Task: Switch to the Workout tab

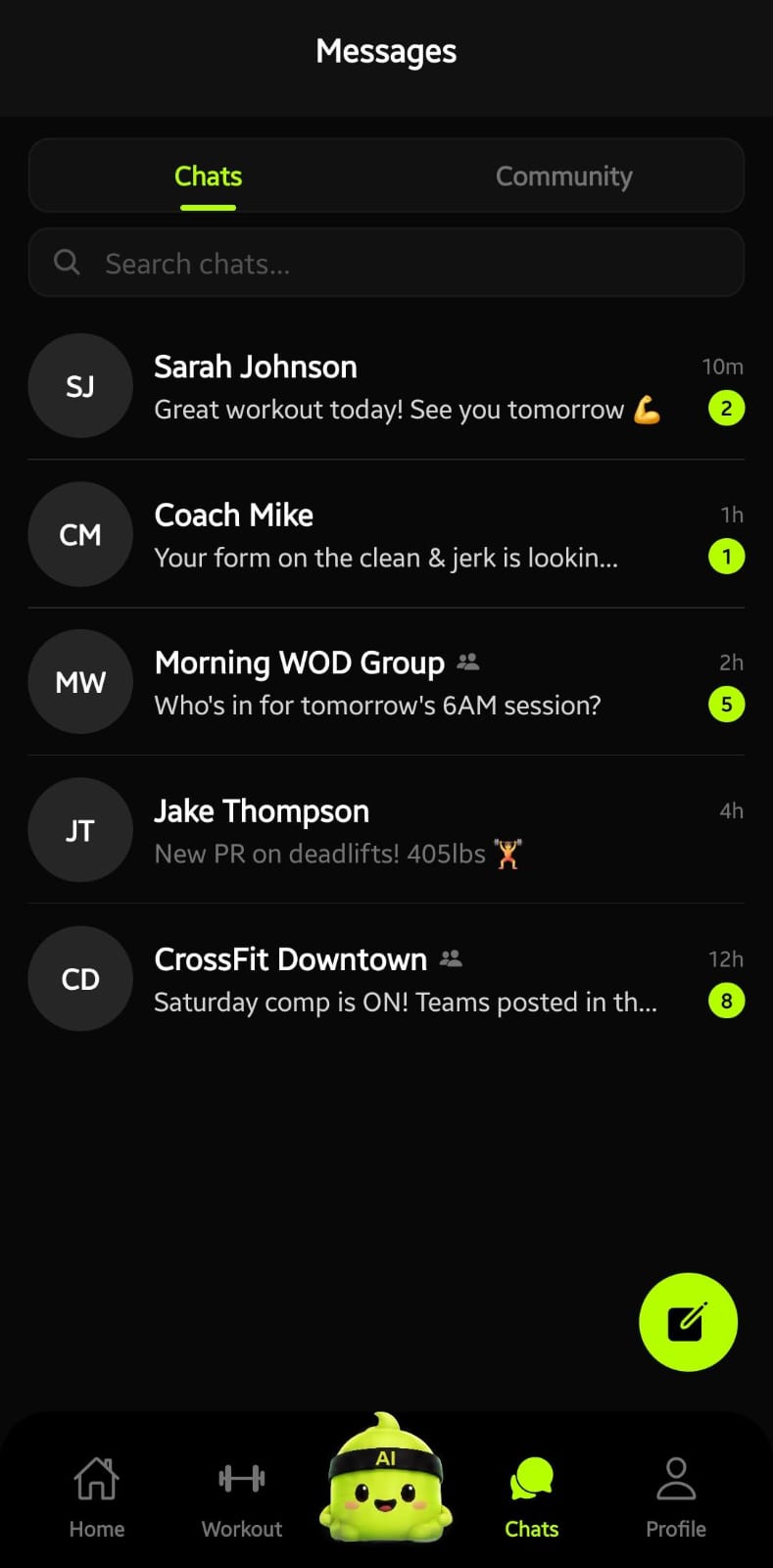Action: [x=242, y=1497]
